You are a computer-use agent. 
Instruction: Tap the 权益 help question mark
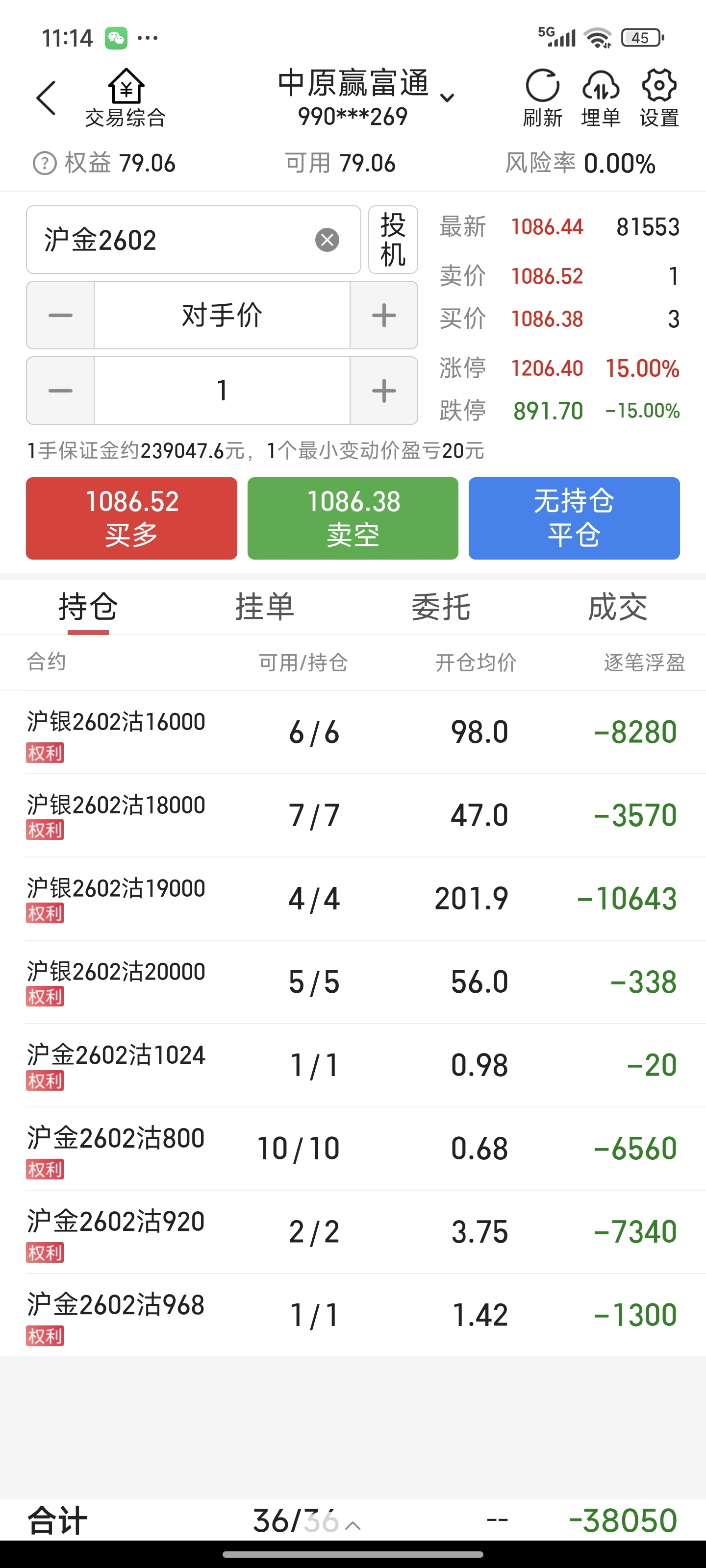click(45, 163)
